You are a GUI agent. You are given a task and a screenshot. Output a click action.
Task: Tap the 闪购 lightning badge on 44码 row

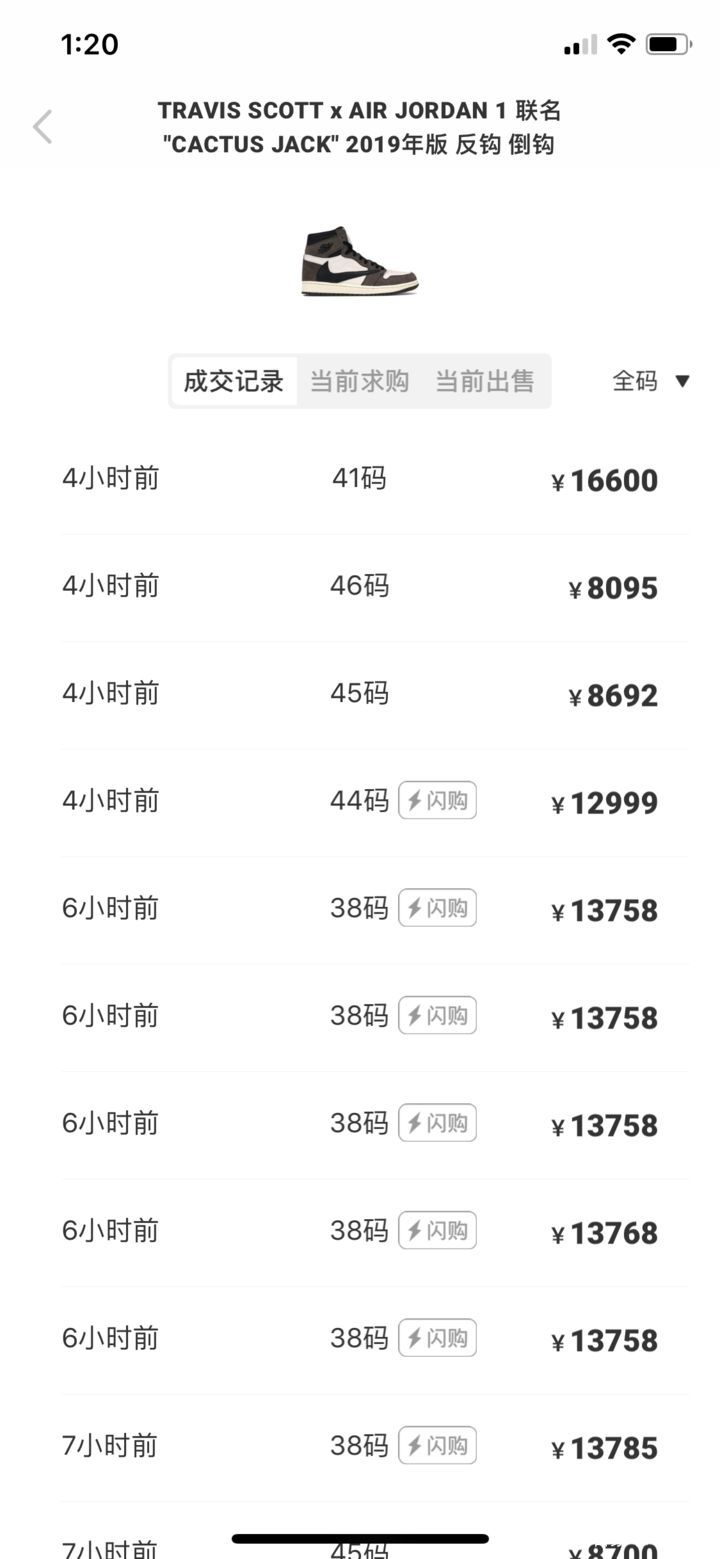pos(437,799)
